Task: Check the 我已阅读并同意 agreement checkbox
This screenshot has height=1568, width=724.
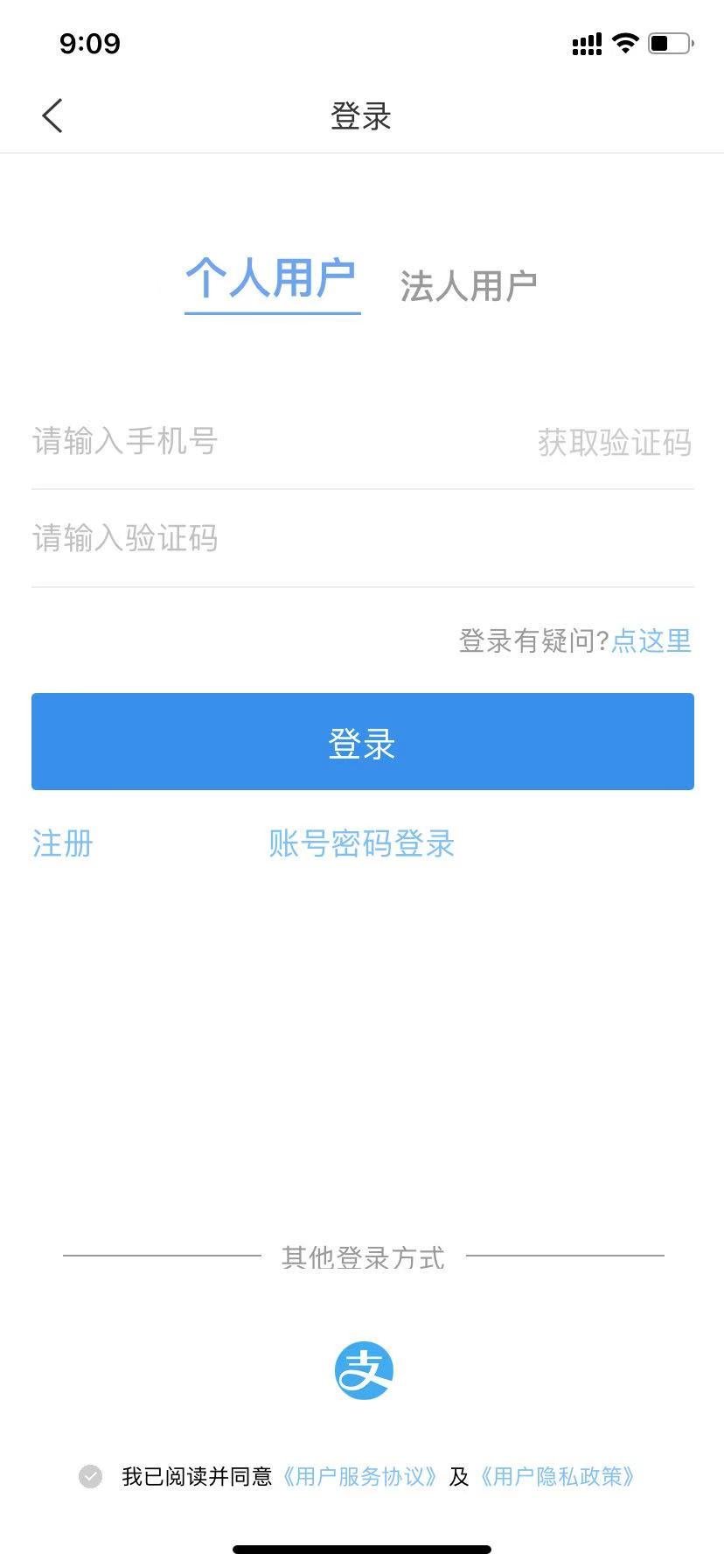Action: (x=91, y=1477)
